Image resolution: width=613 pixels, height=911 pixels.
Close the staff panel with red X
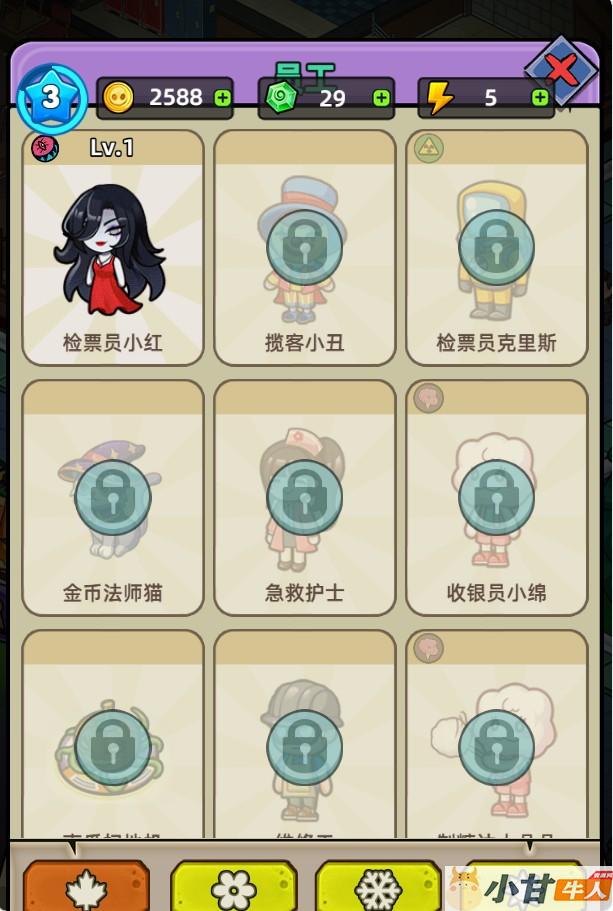tap(562, 70)
